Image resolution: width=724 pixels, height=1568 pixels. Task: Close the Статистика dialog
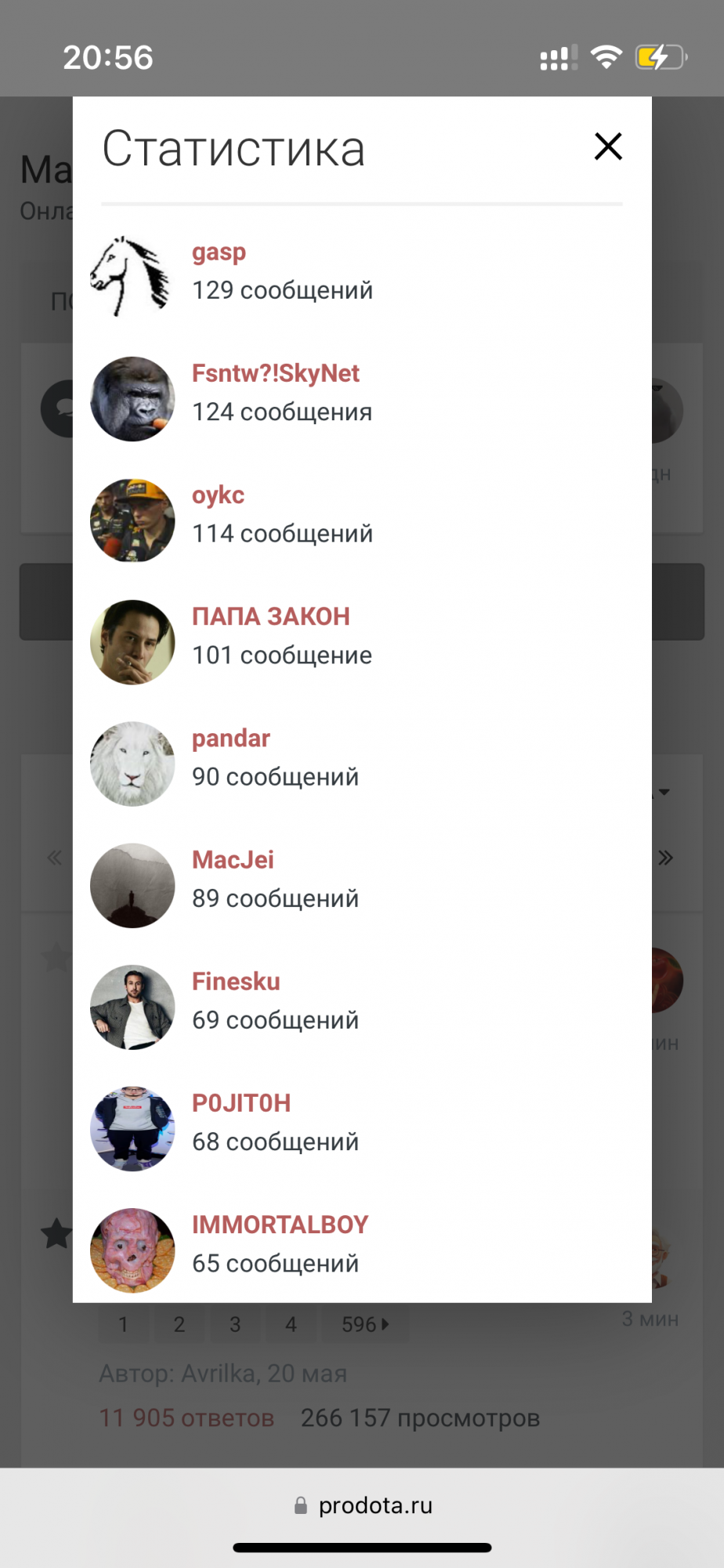click(x=608, y=147)
